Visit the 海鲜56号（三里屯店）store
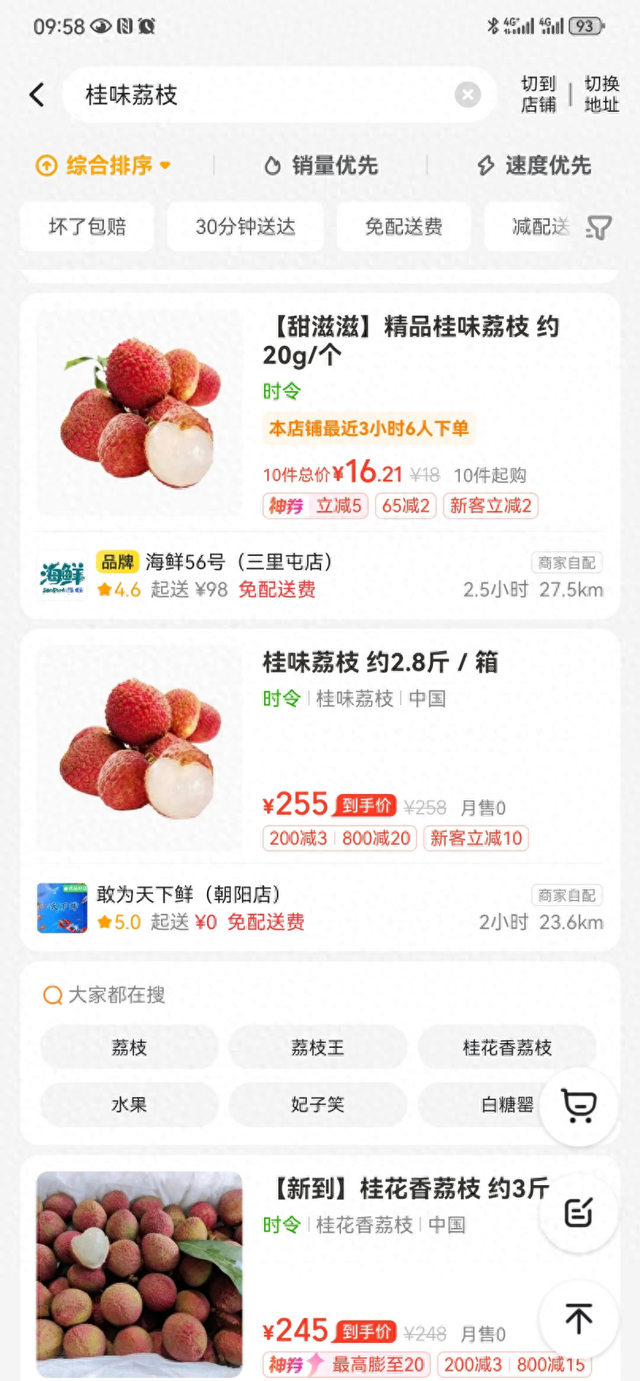 240,562
